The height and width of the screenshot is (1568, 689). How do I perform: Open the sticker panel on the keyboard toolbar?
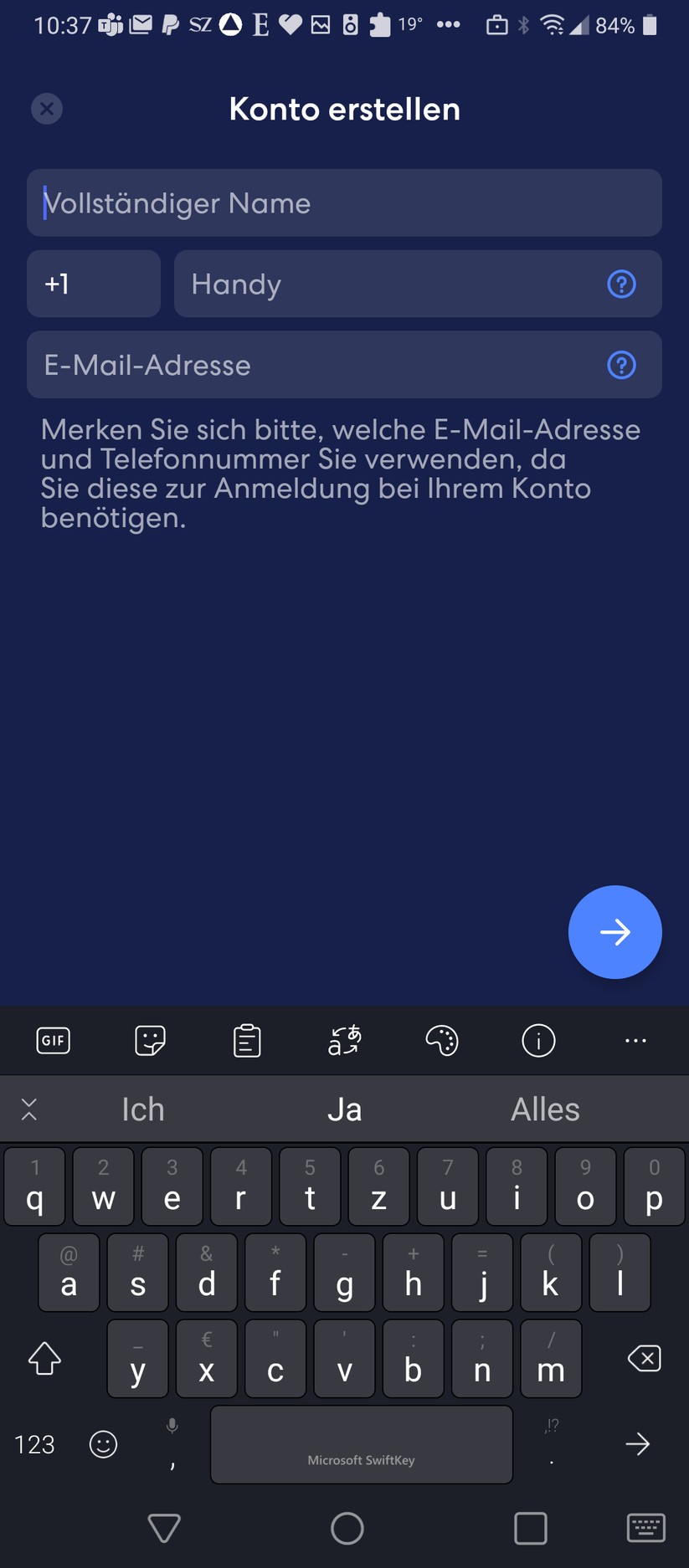pos(150,1040)
